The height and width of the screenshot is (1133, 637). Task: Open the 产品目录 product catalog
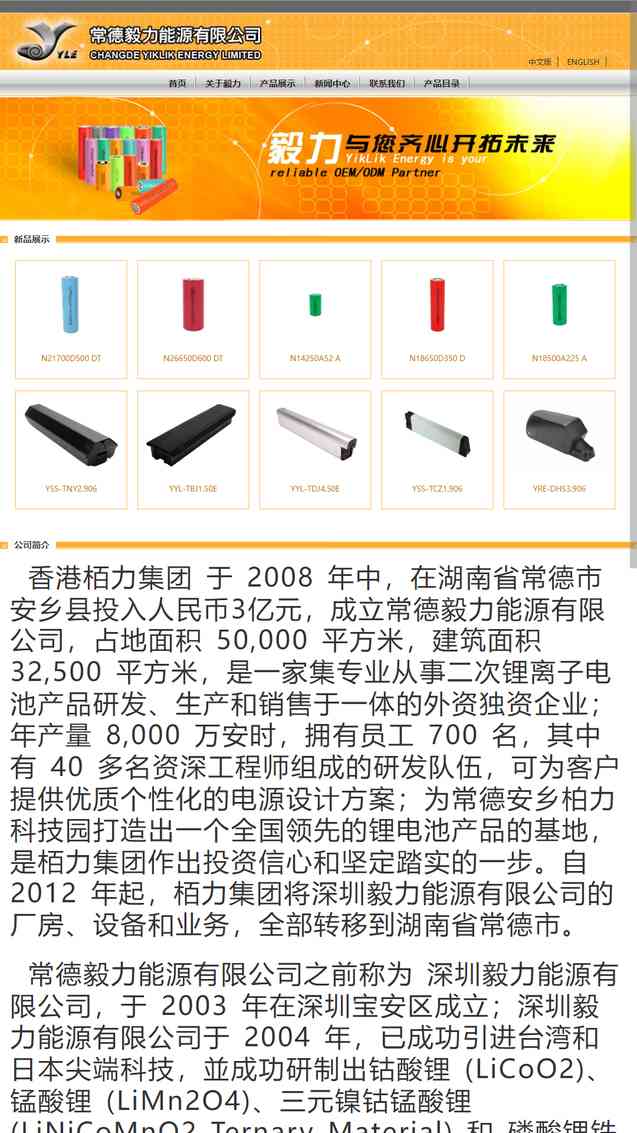441,84
